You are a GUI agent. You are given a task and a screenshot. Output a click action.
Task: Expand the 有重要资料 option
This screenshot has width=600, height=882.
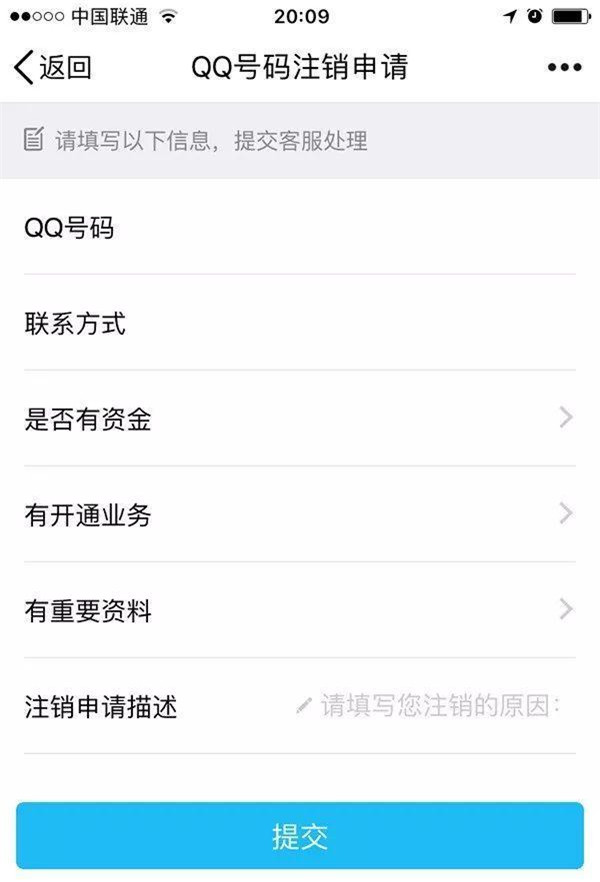(x=300, y=610)
